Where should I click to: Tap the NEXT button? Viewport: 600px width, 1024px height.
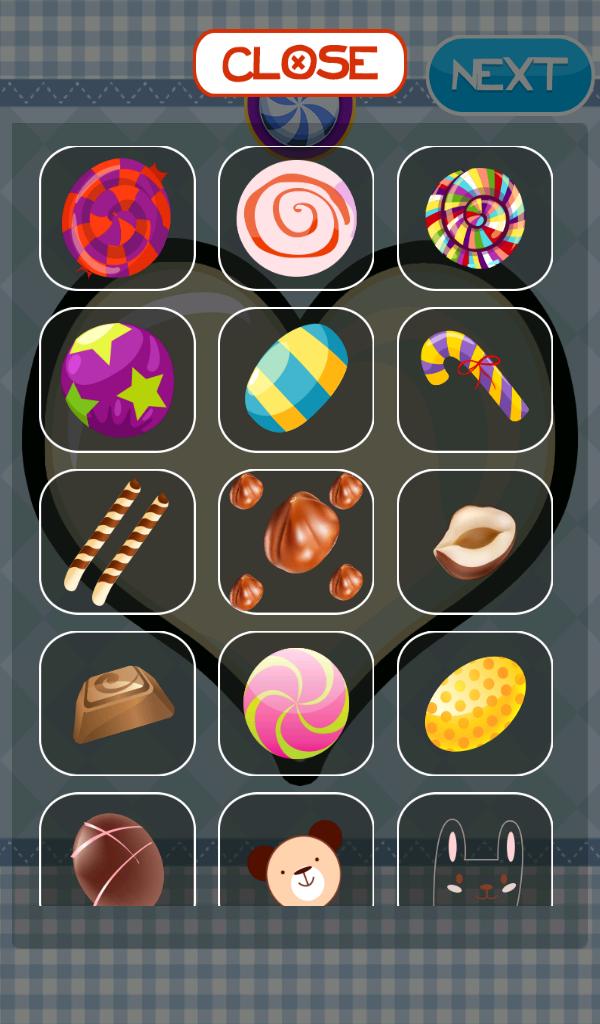pyautogui.click(x=510, y=75)
